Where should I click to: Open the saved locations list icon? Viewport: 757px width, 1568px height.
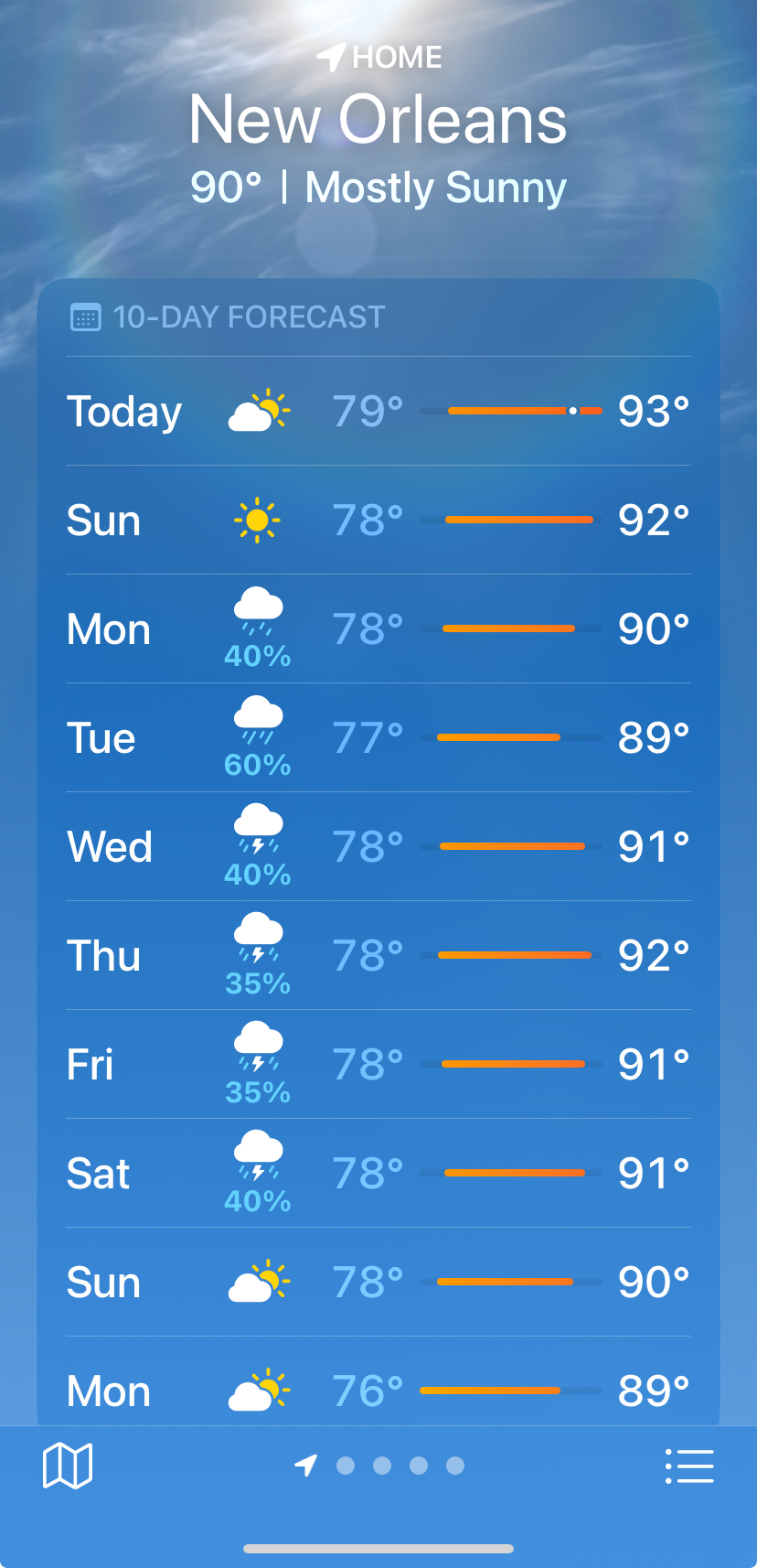click(x=689, y=1466)
